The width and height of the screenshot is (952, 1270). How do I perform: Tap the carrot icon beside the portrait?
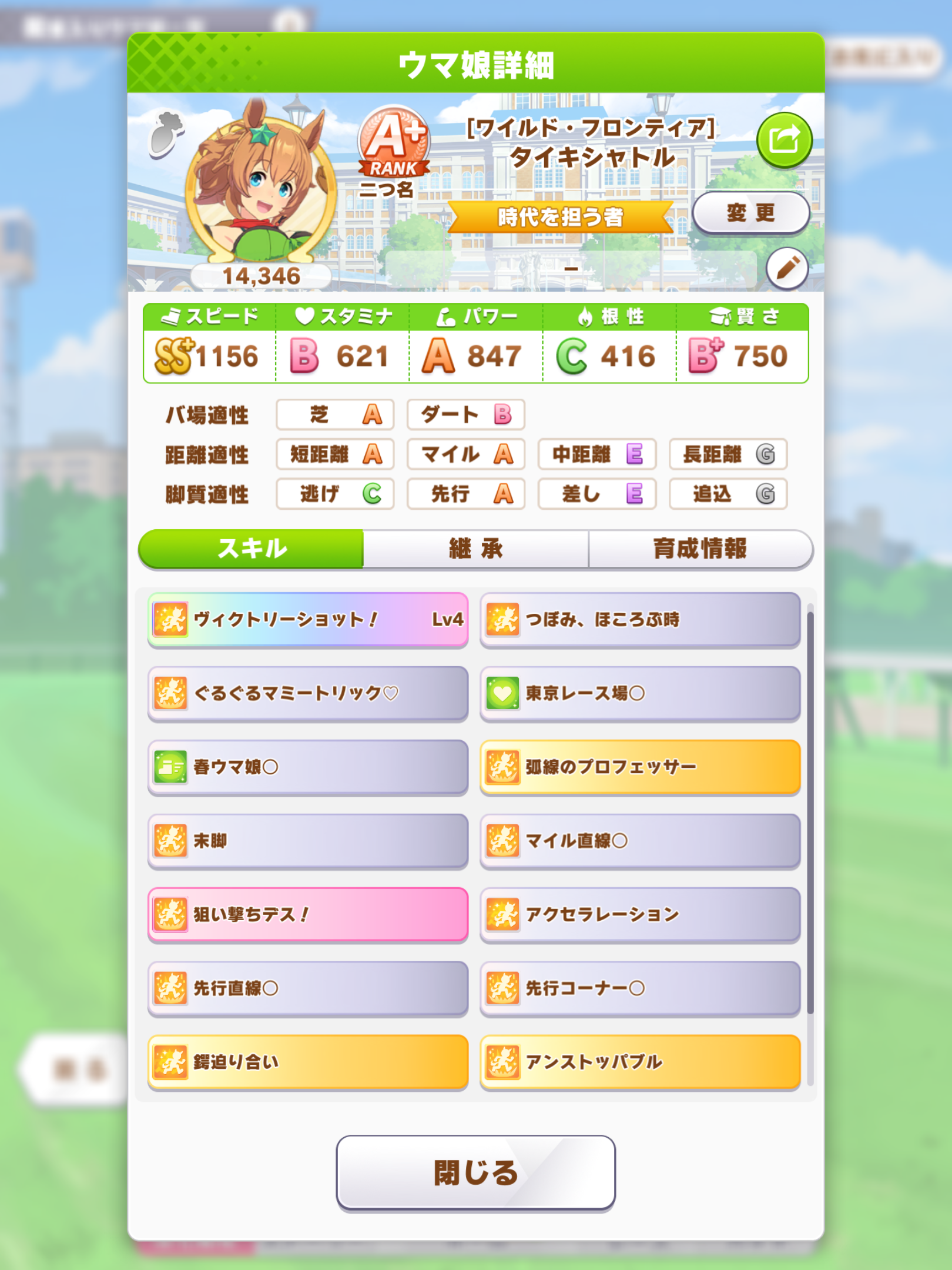click(x=166, y=135)
